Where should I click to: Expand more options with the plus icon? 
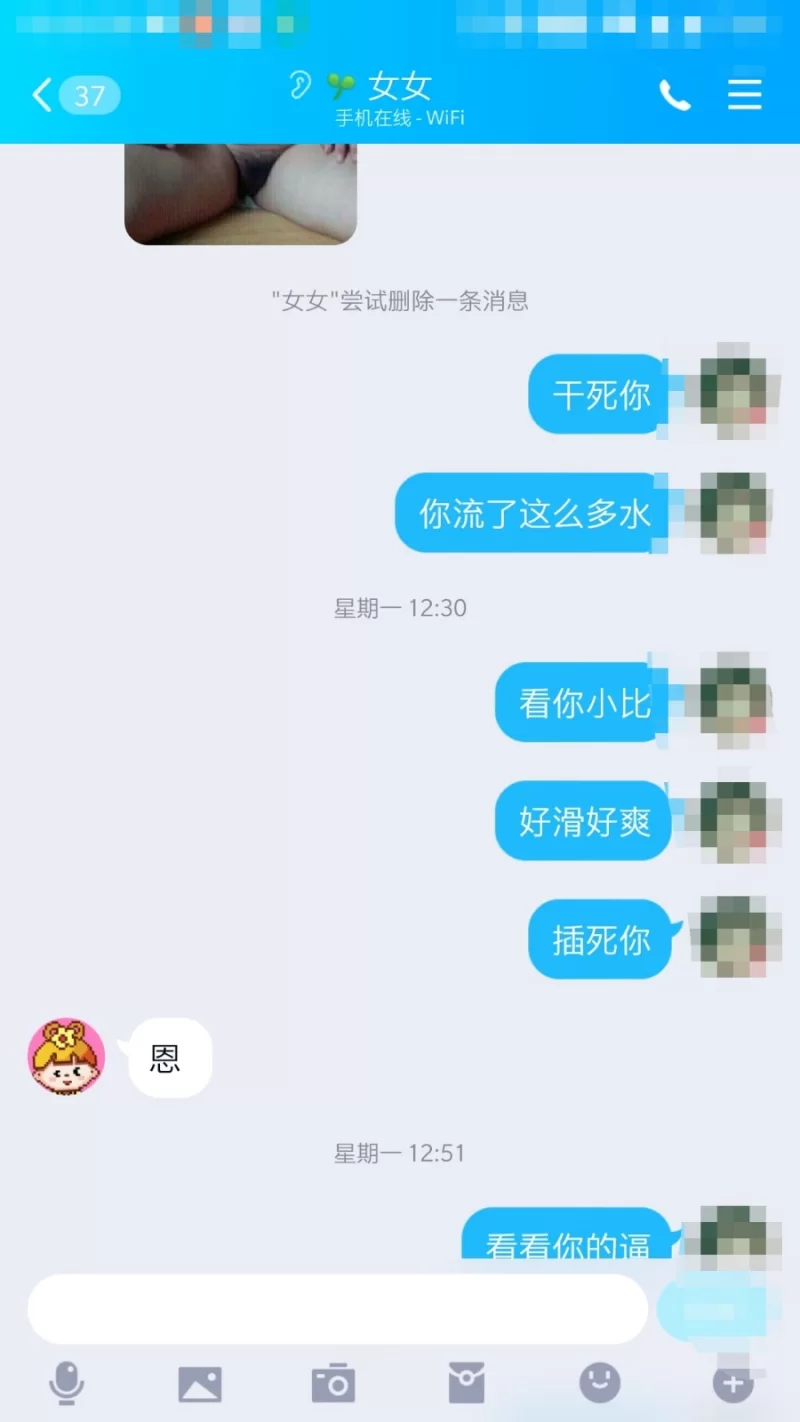(733, 1384)
